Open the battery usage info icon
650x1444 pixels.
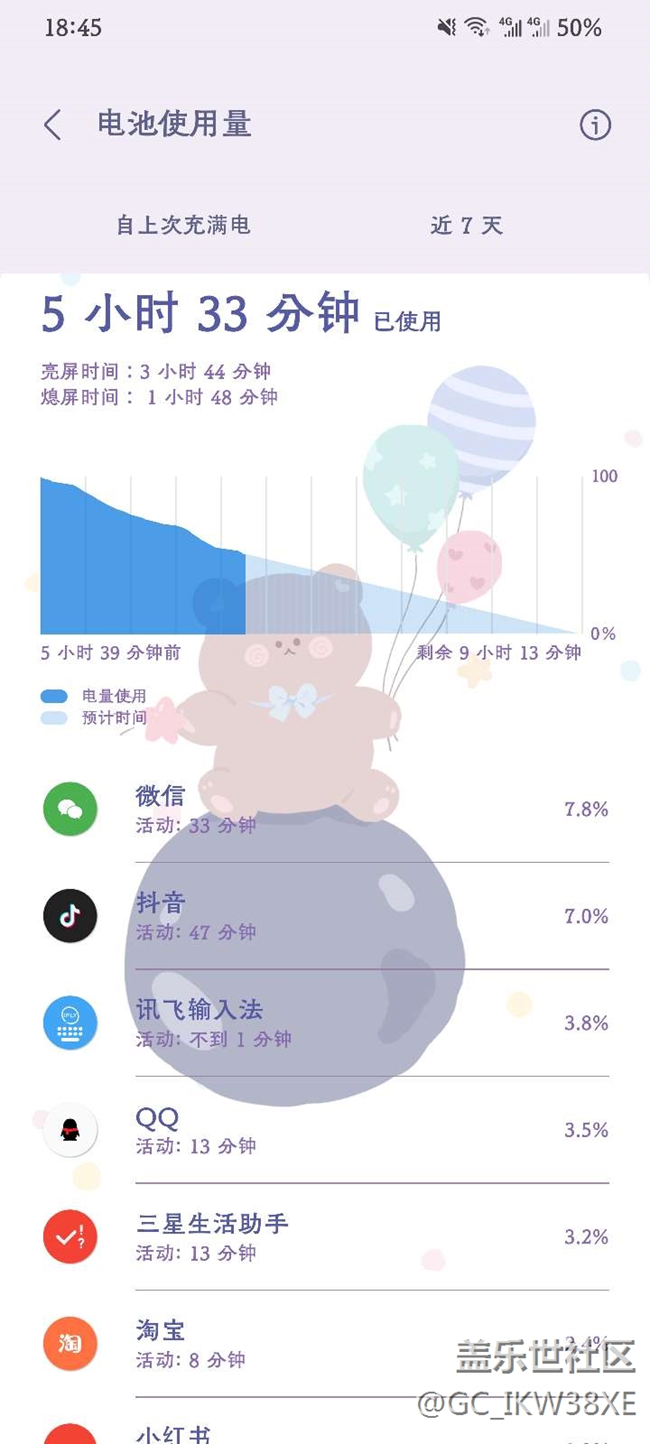[x=595, y=125]
